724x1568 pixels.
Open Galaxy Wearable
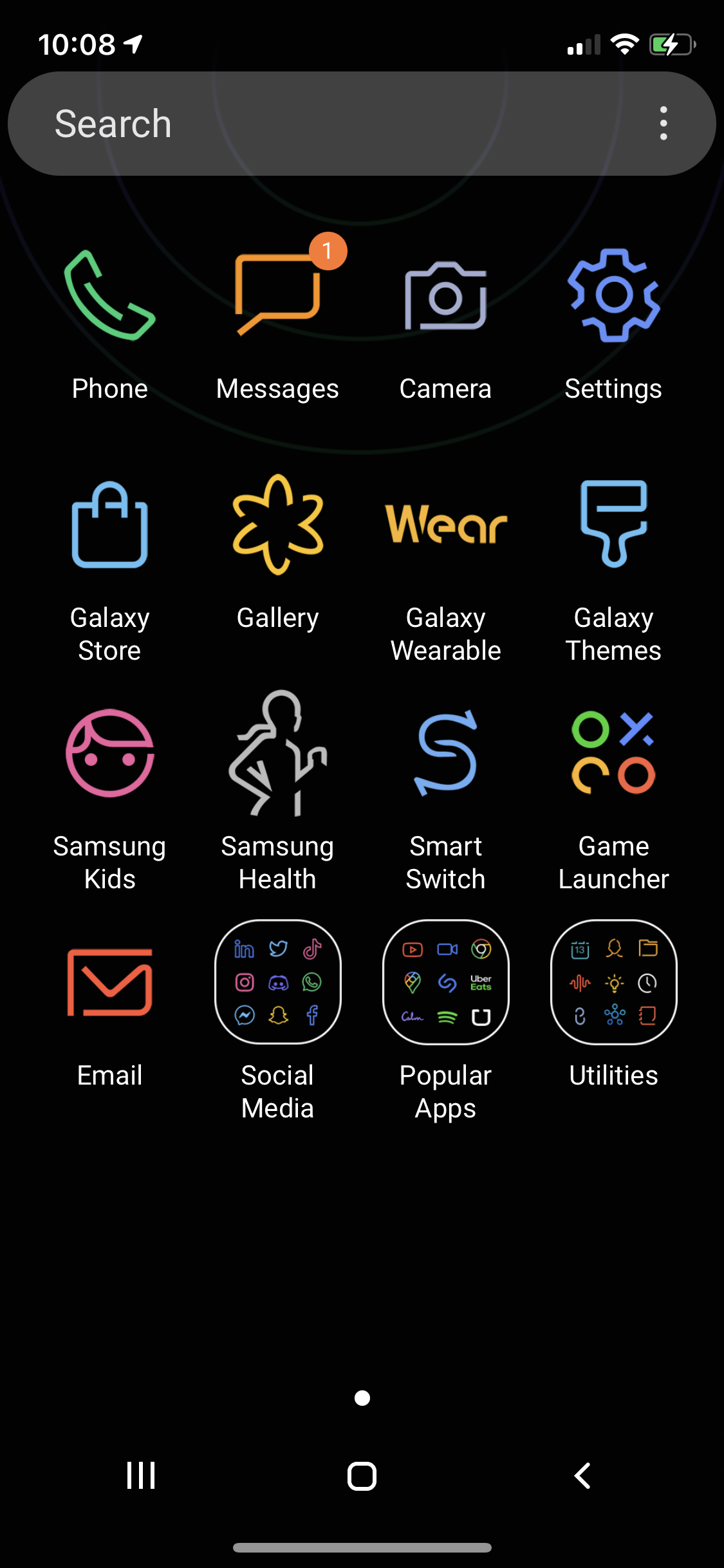point(445,525)
